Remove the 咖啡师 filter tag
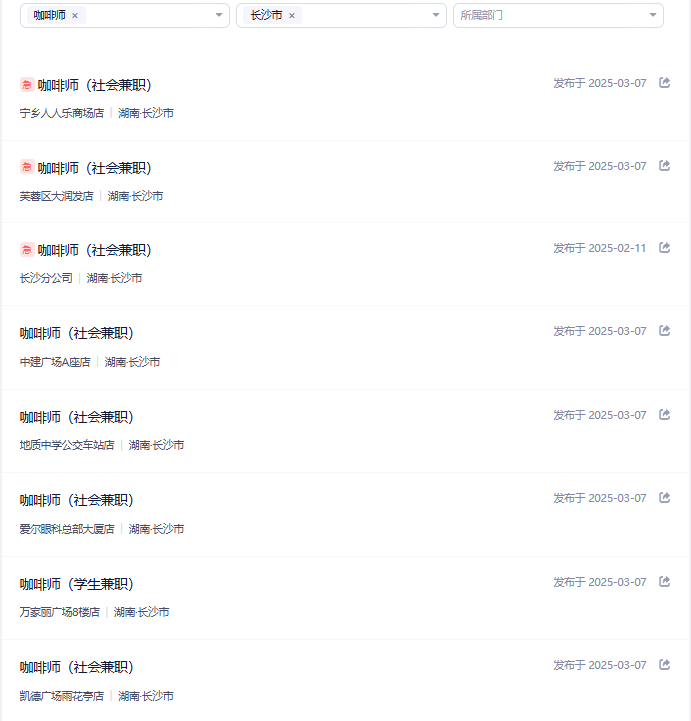Viewport: 691px width, 721px height. pyautogui.click(x=75, y=16)
